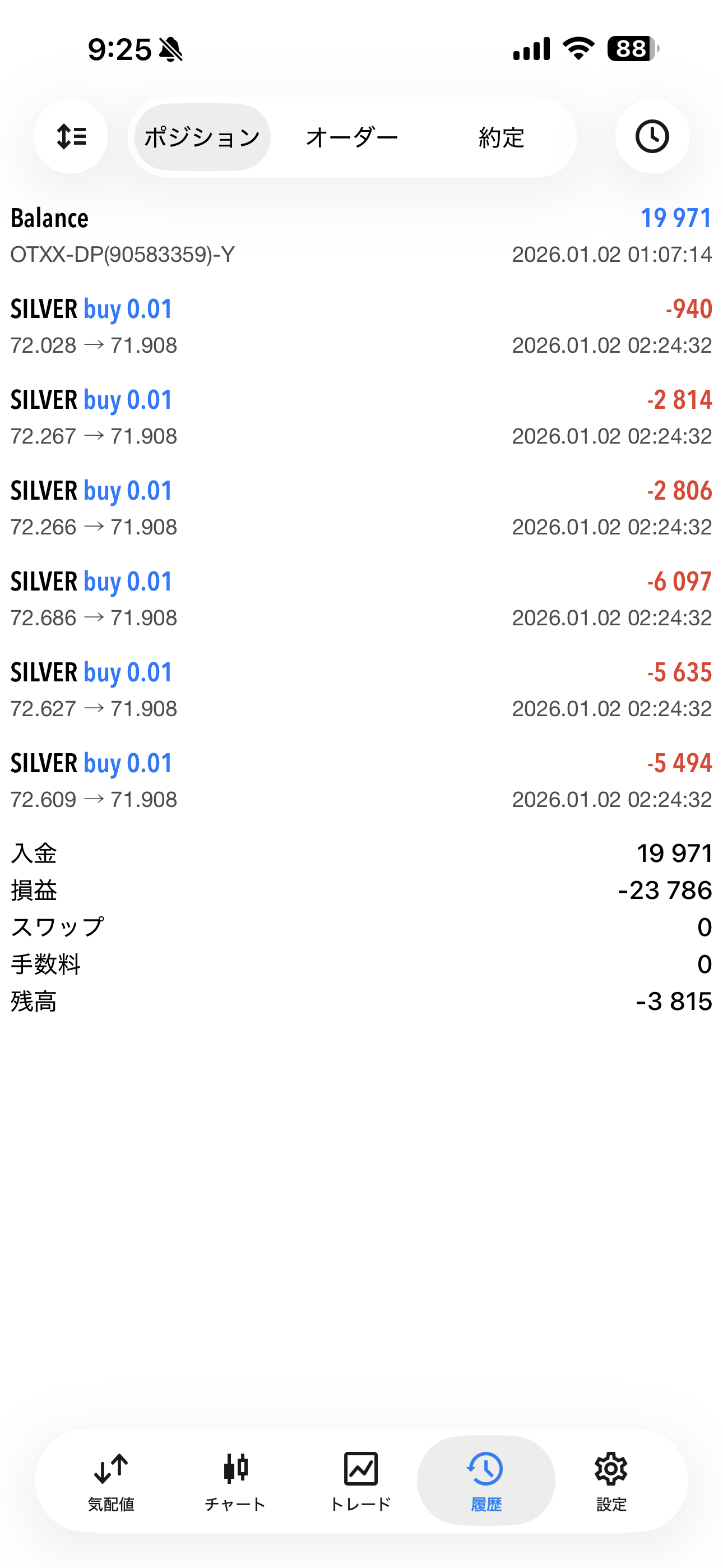The image size is (723, 1568).
Task: Select the ポジション segment
Action: (202, 137)
